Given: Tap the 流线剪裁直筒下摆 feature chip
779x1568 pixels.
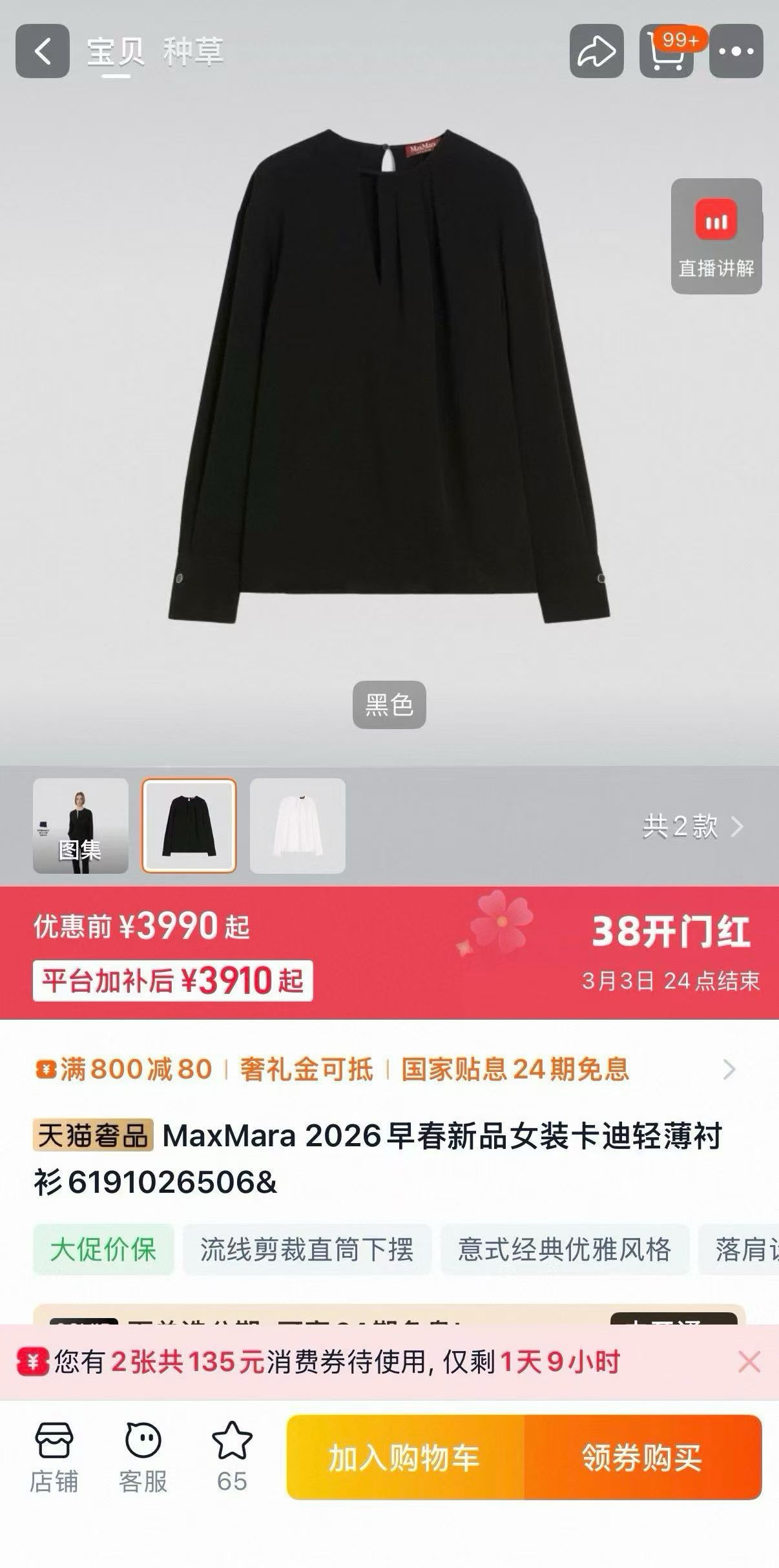Looking at the screenshot, I should [307, 1249].
